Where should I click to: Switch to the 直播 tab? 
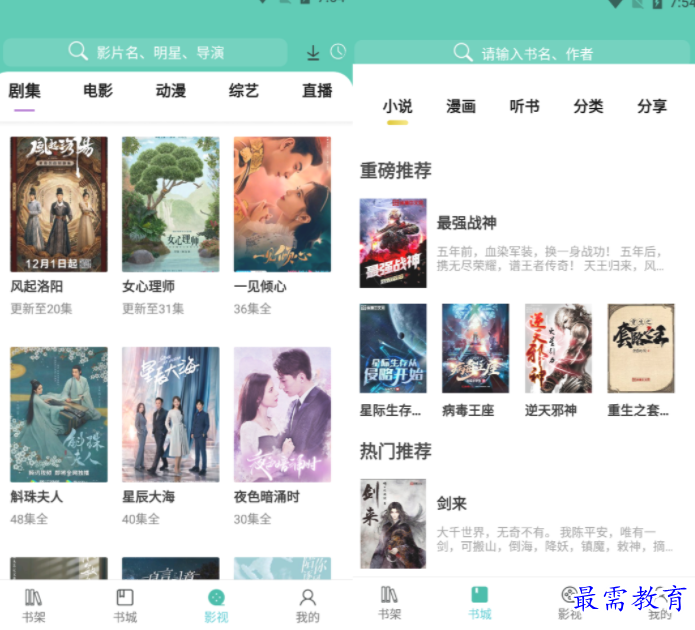coord(317,91)
